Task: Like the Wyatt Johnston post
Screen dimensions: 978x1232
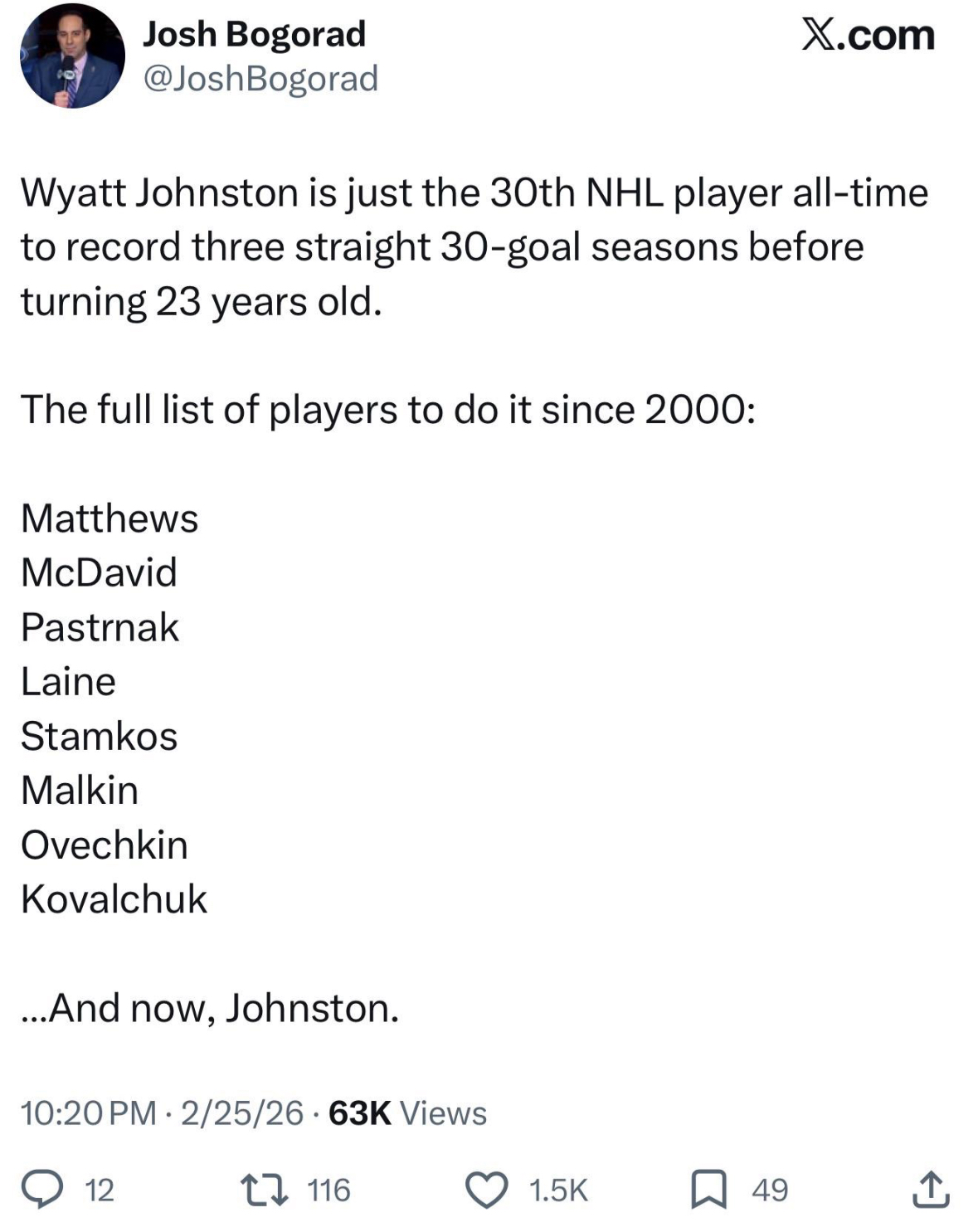Action: (487, 1189)
